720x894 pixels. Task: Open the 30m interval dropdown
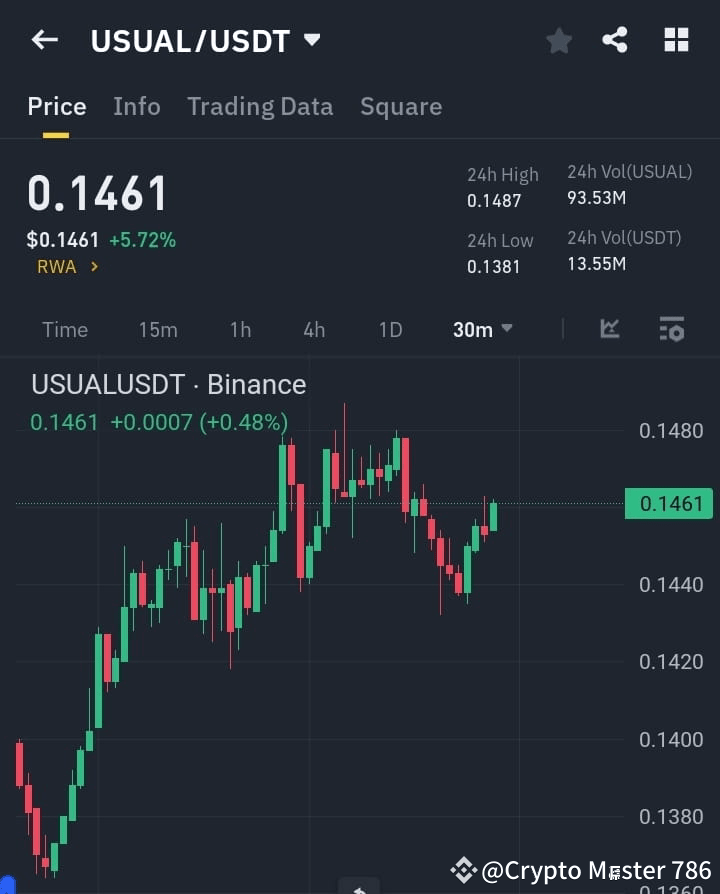point(482,329)
